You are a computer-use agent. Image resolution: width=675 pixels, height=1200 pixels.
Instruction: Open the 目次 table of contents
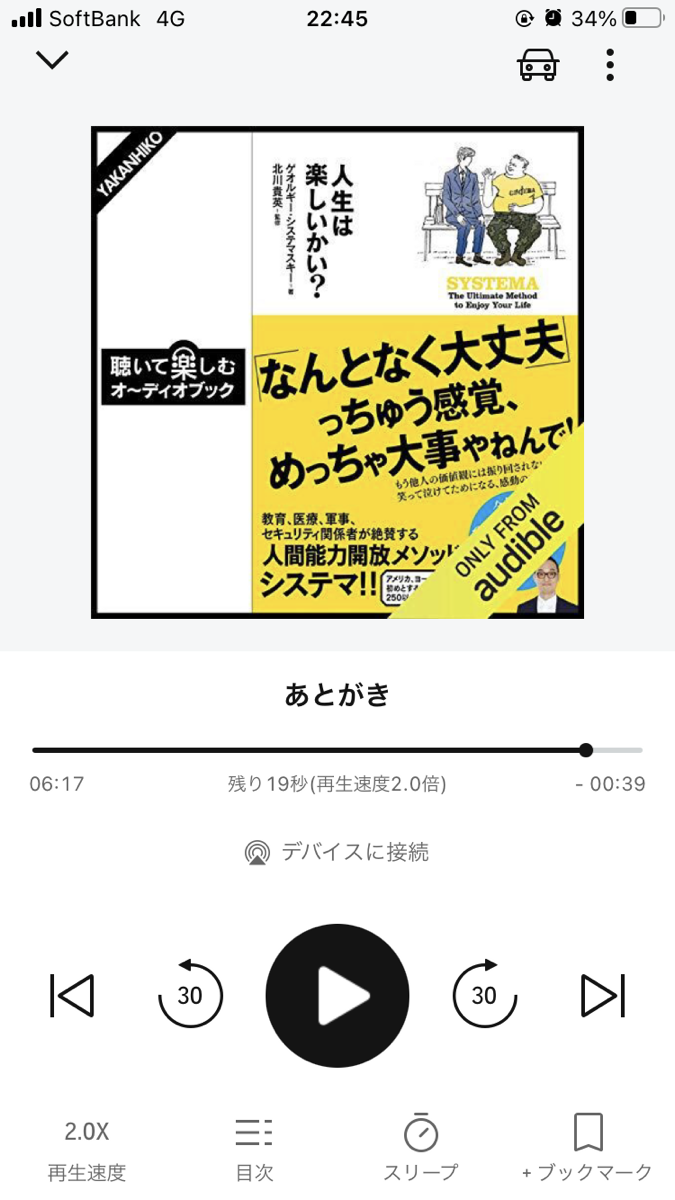(x=254, y=1150)
